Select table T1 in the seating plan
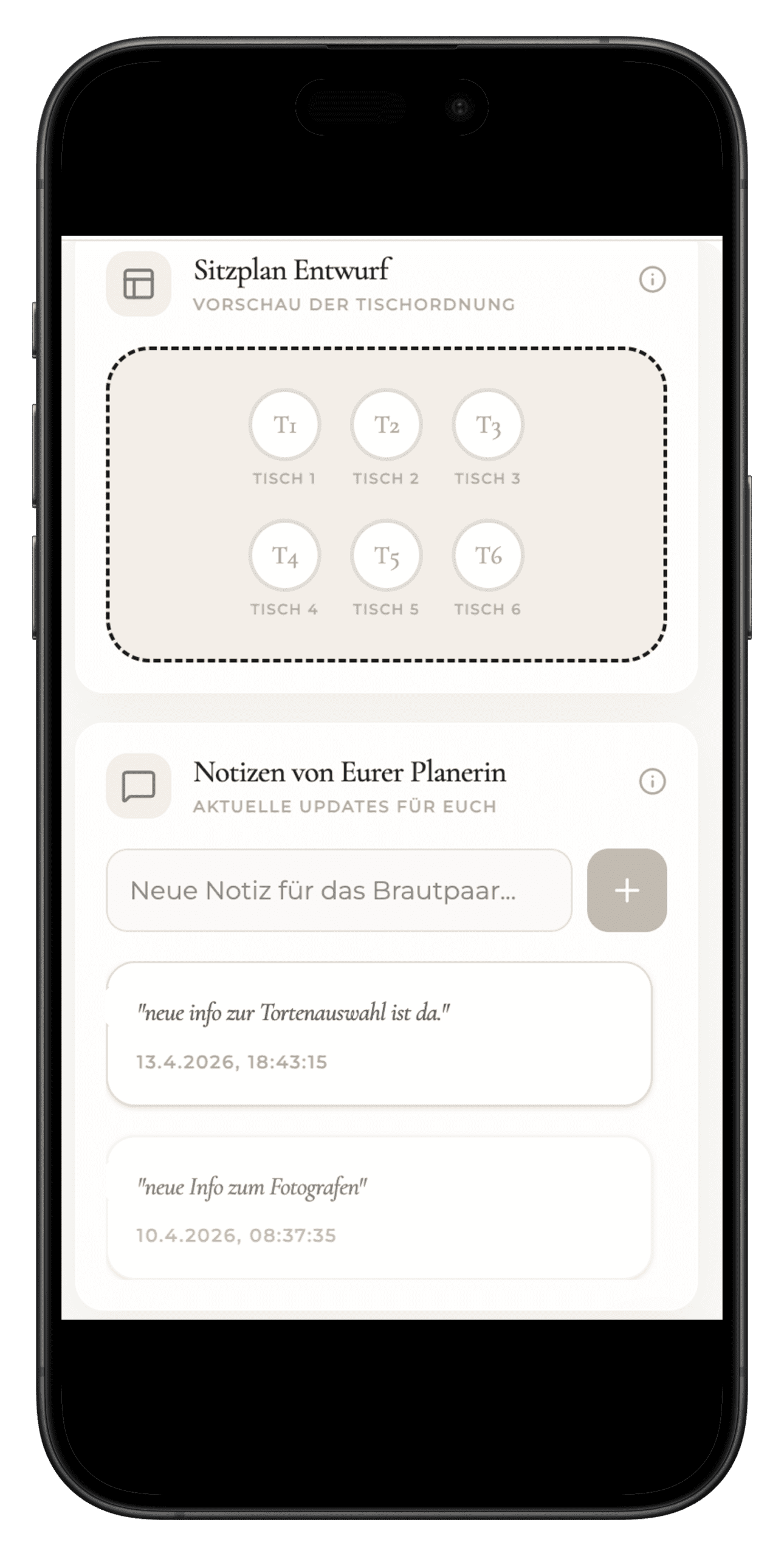The height and width of the screenshot is (1556, 784). pos(284,425)
